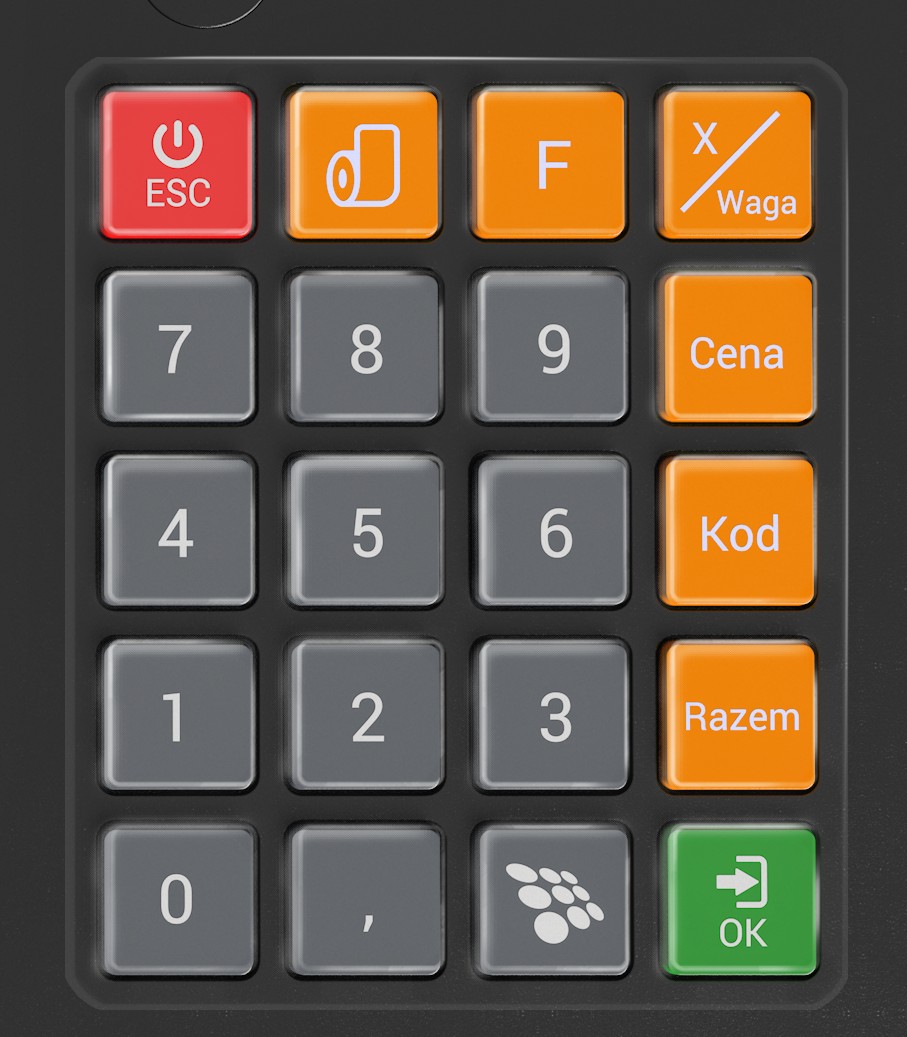Enter digit 1 on the keypad
Viewport: 907px width, 1037px height.
[178, 715]
